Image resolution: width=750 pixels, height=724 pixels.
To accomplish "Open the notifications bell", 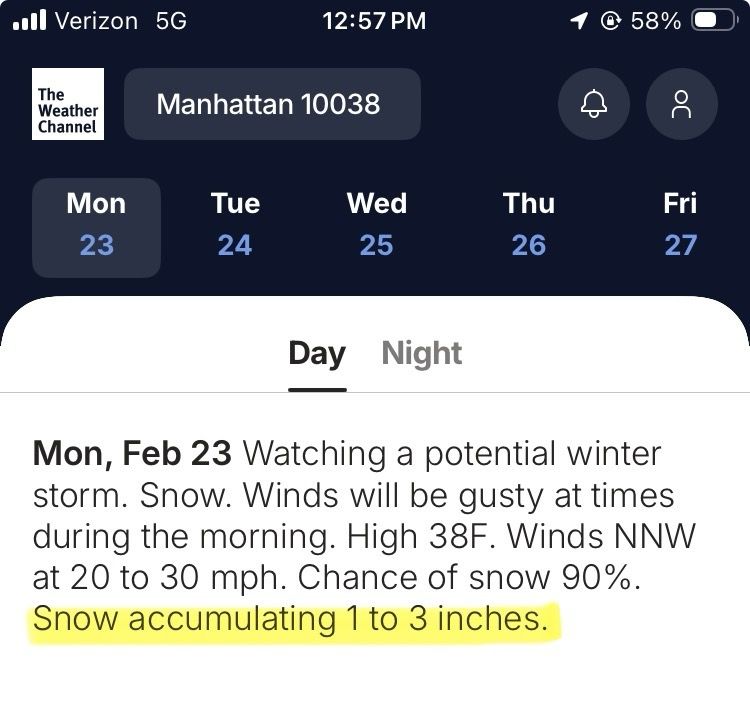I will coord(594,104).
